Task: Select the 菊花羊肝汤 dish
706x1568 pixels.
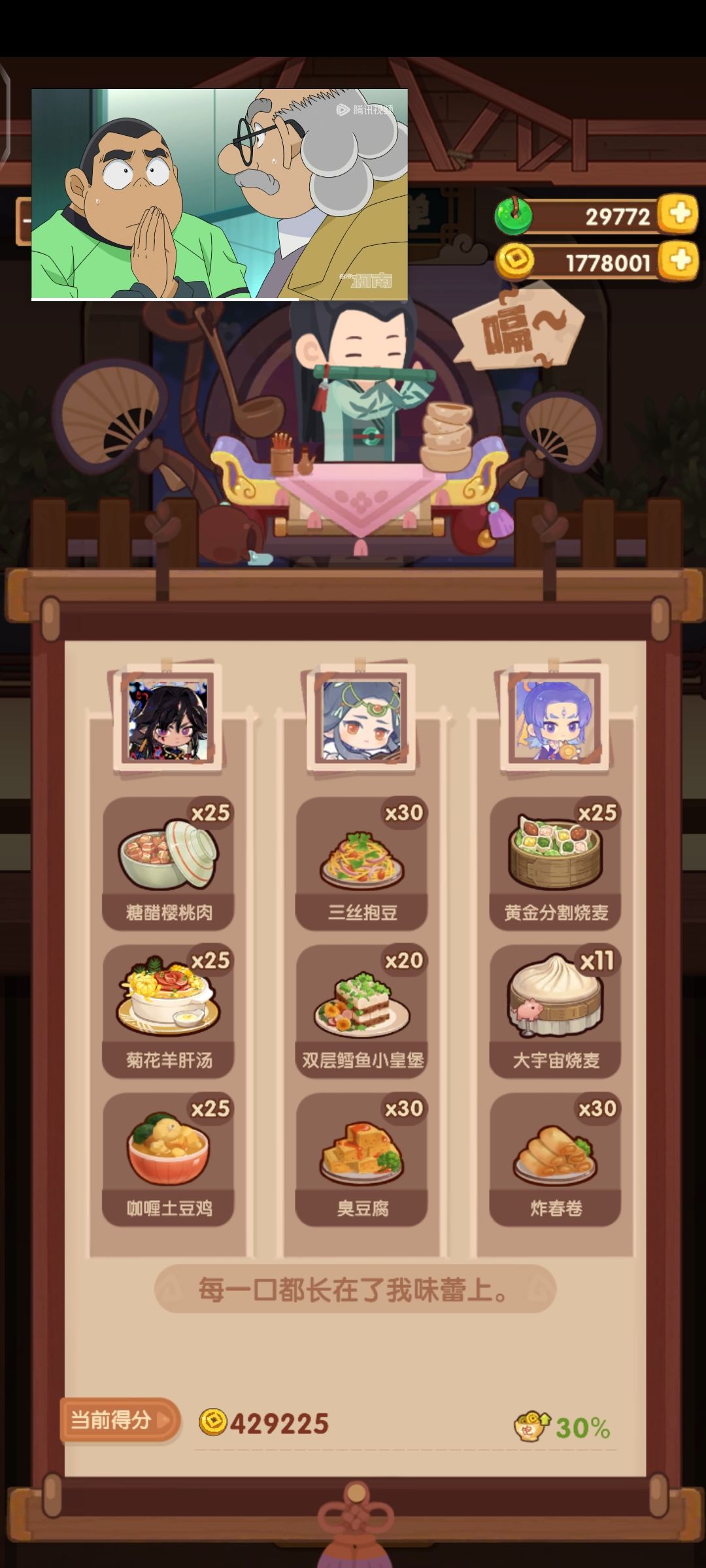Action: [x=169, y=1011]
